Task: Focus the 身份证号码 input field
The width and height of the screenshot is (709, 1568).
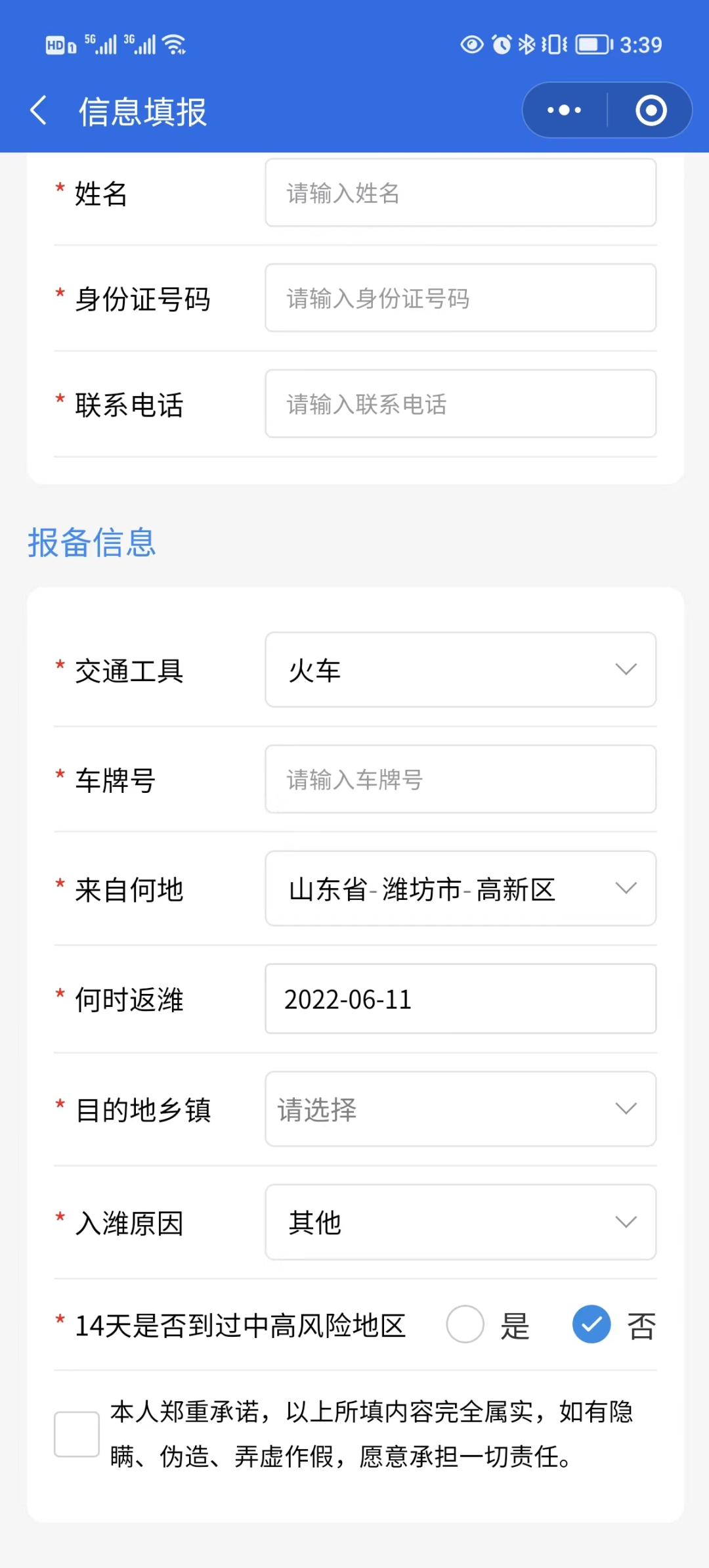Action: 461,298
